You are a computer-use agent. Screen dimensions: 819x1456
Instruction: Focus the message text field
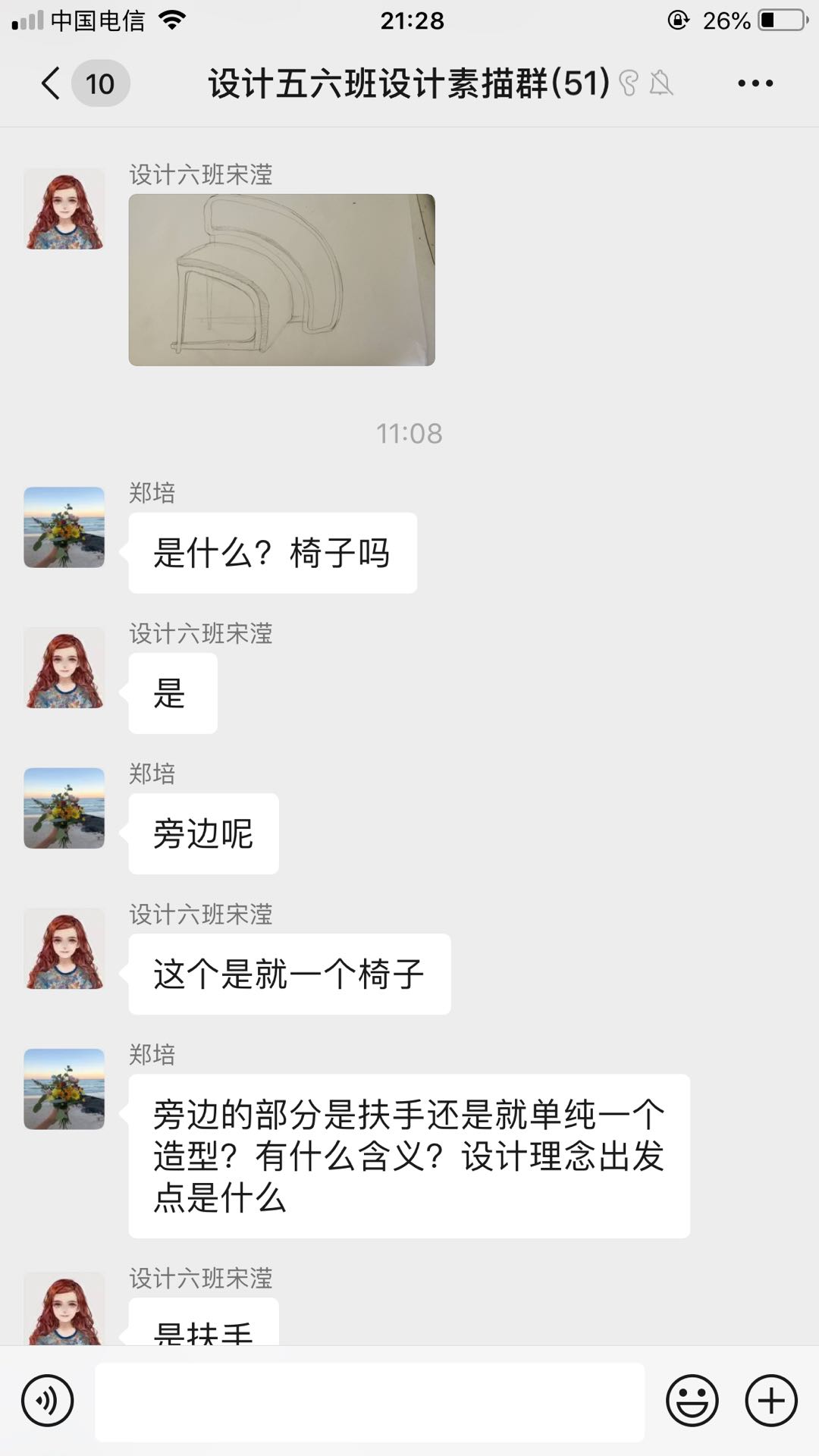click(x=369, y=1401)
